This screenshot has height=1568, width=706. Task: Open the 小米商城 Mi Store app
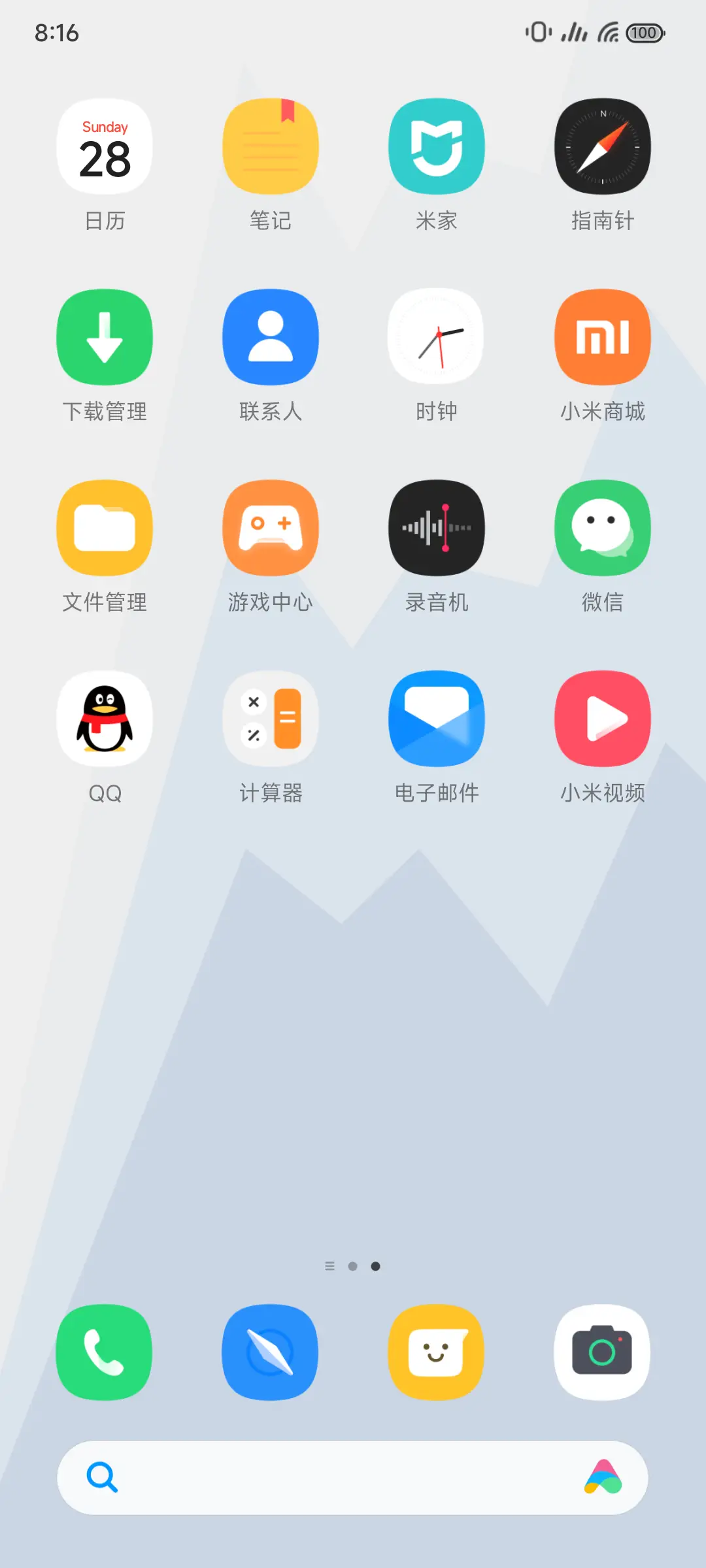pyautogui.click(x=602, y=336)
